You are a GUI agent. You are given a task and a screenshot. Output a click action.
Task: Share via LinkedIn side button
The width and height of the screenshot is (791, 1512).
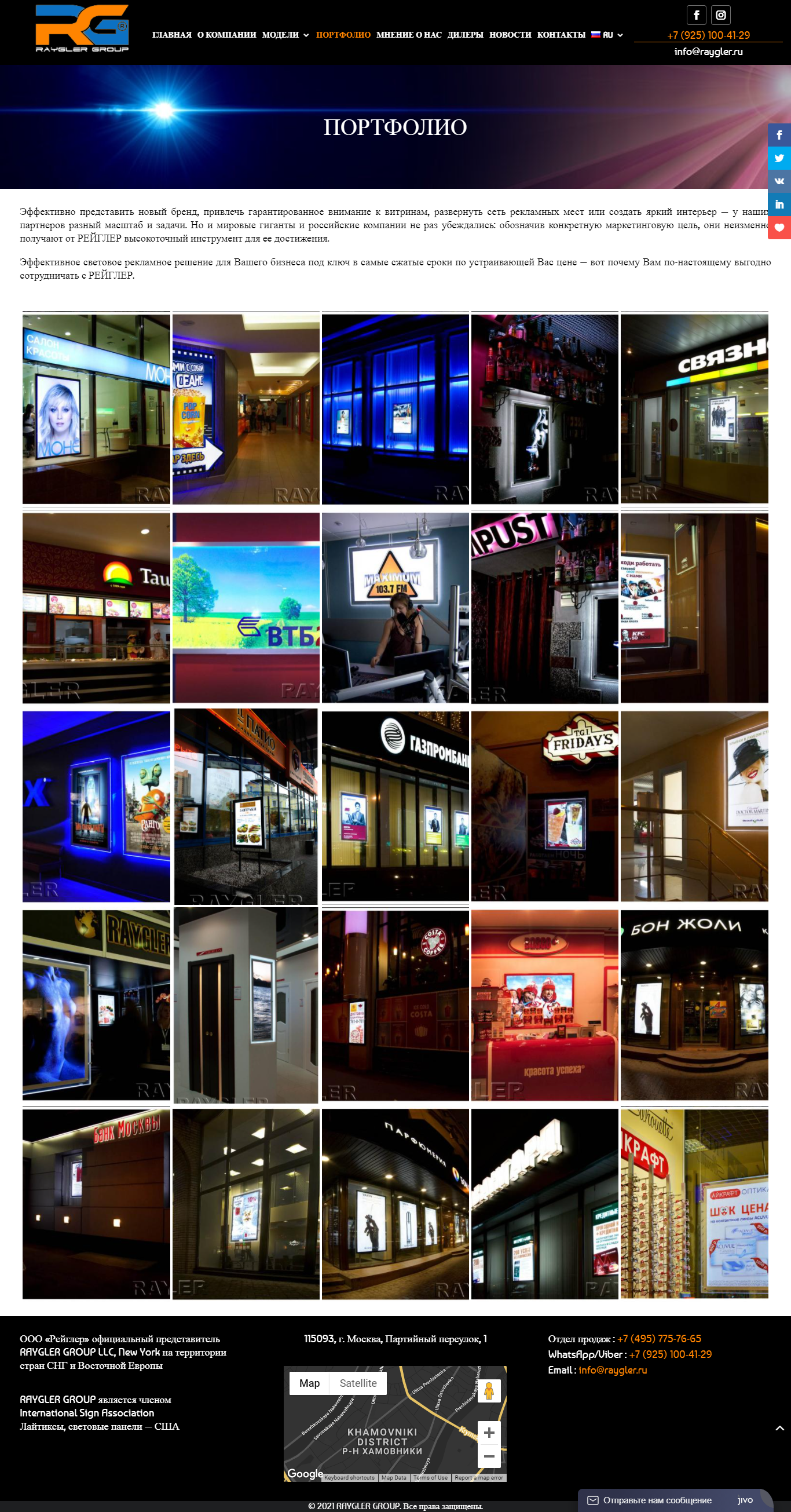pos(779,204)
